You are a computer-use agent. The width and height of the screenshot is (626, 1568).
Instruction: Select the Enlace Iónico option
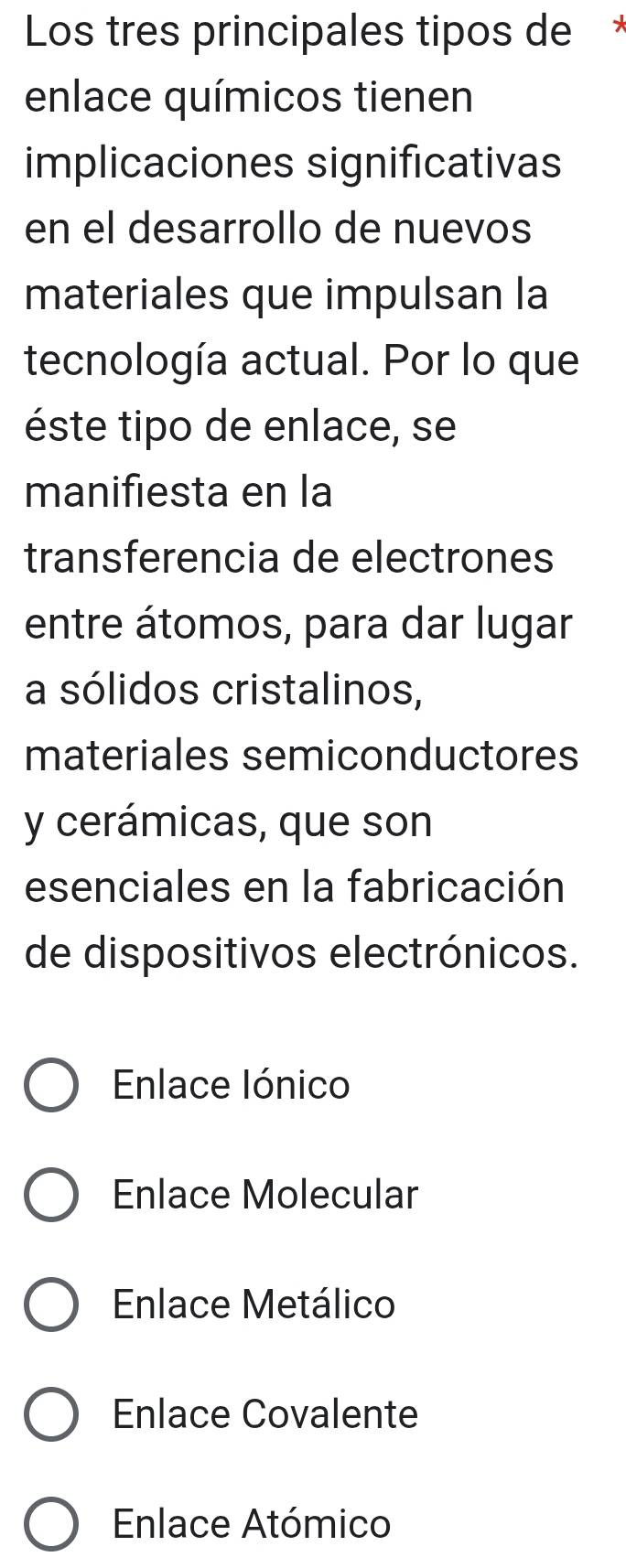pyautogui.click(x=51, y=1085)
